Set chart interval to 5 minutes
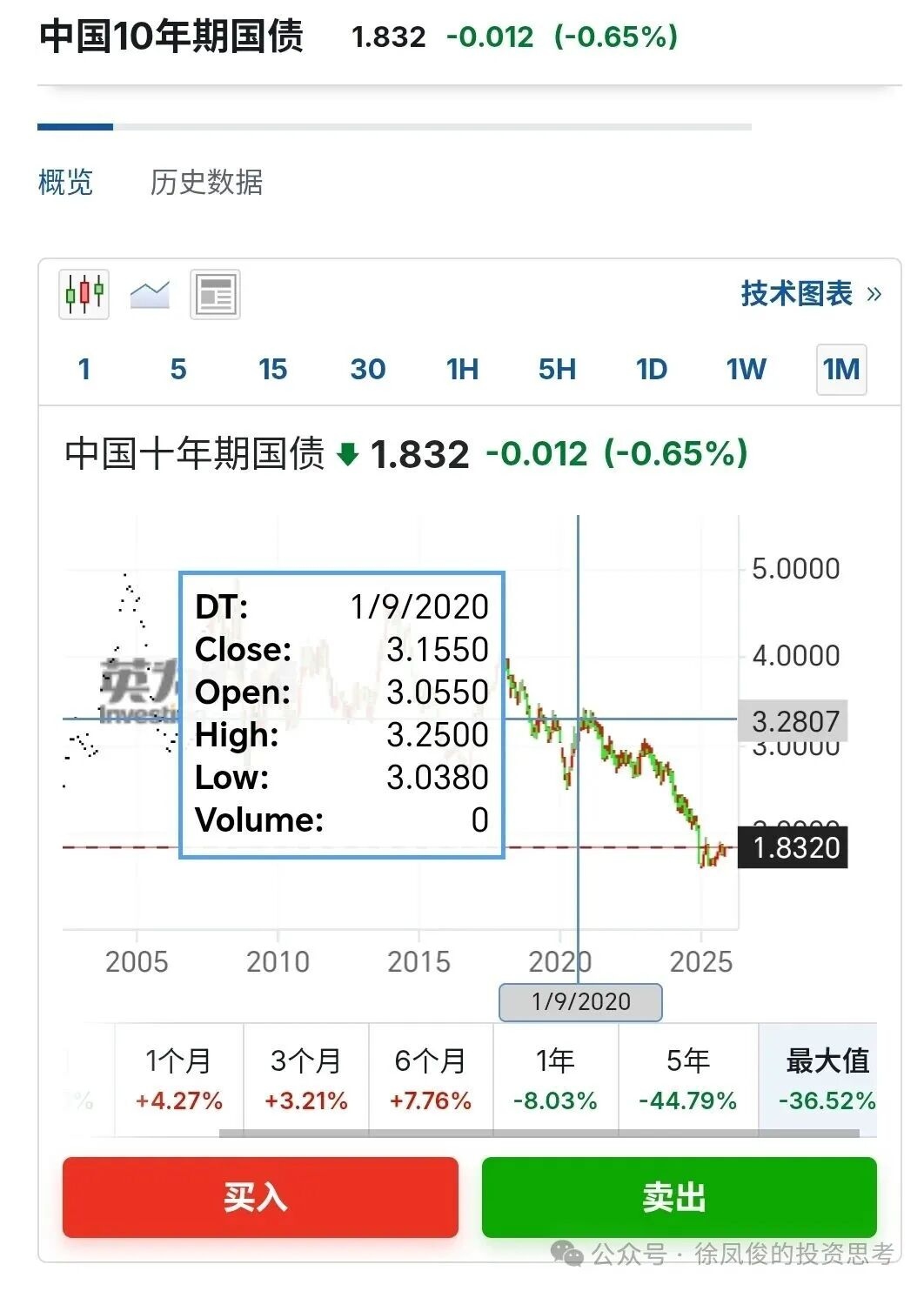 (178, 369)
